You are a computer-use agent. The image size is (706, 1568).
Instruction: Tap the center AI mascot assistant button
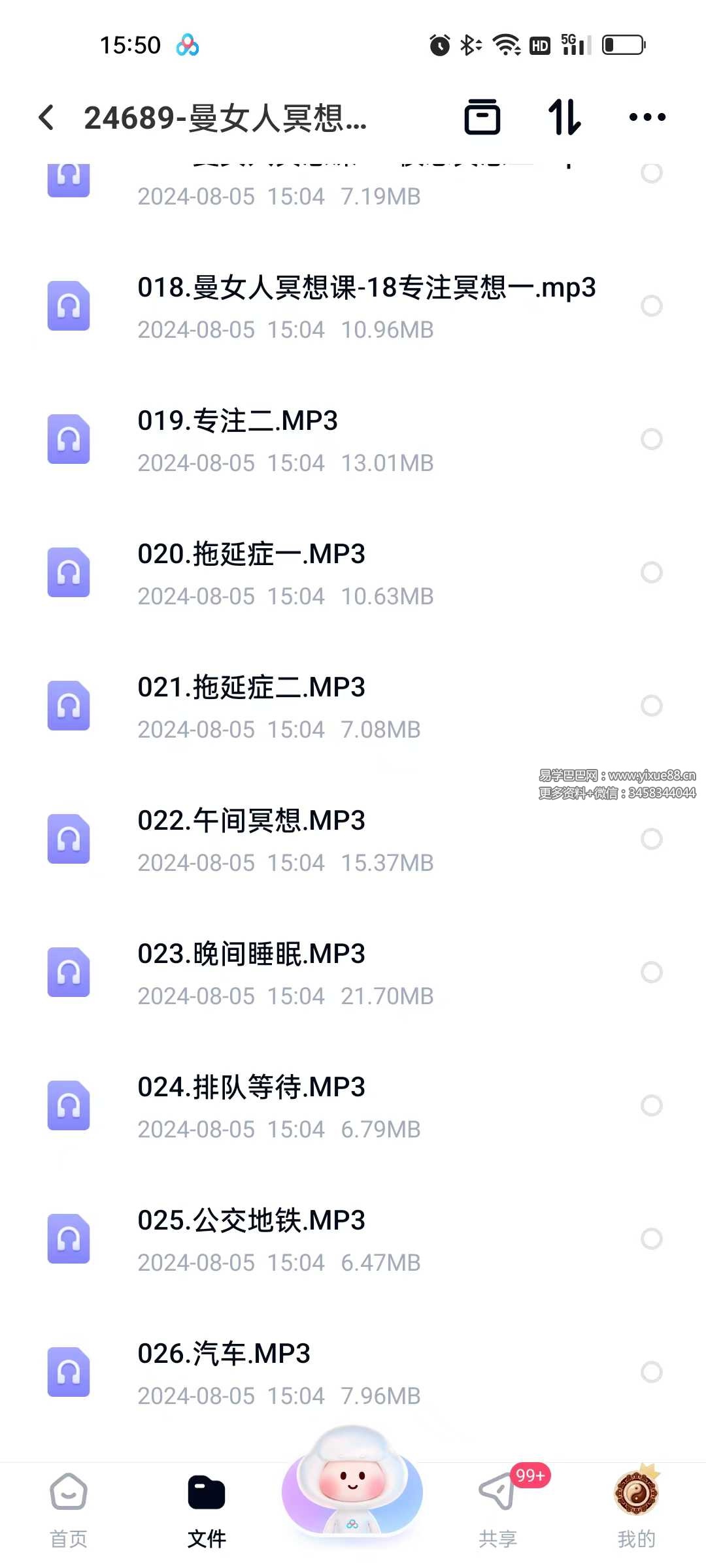(352, 1496)
